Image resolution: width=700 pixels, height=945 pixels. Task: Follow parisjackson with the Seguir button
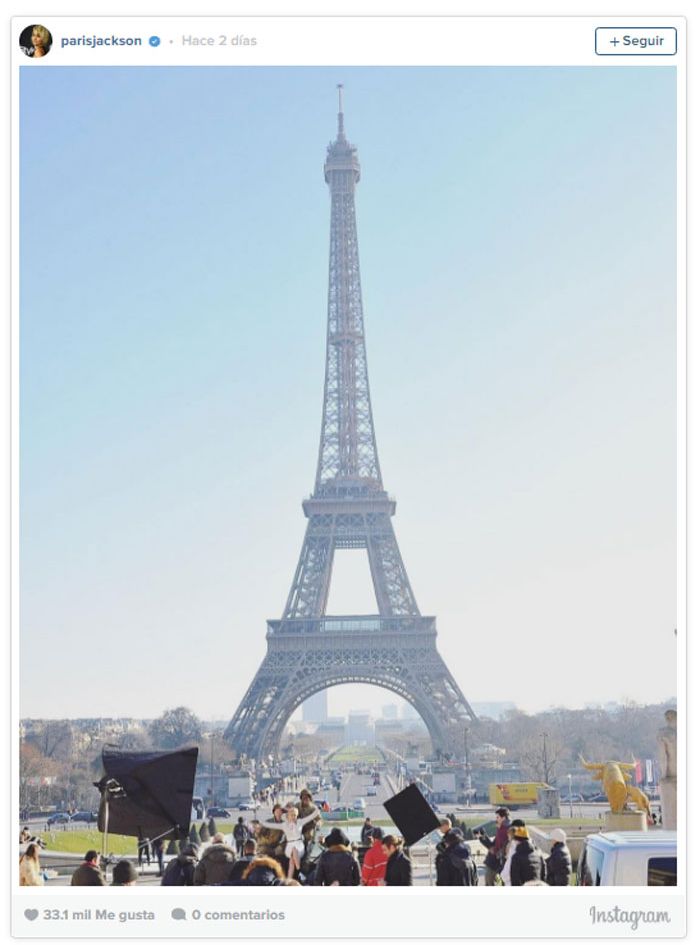click(x=635, y=41)
